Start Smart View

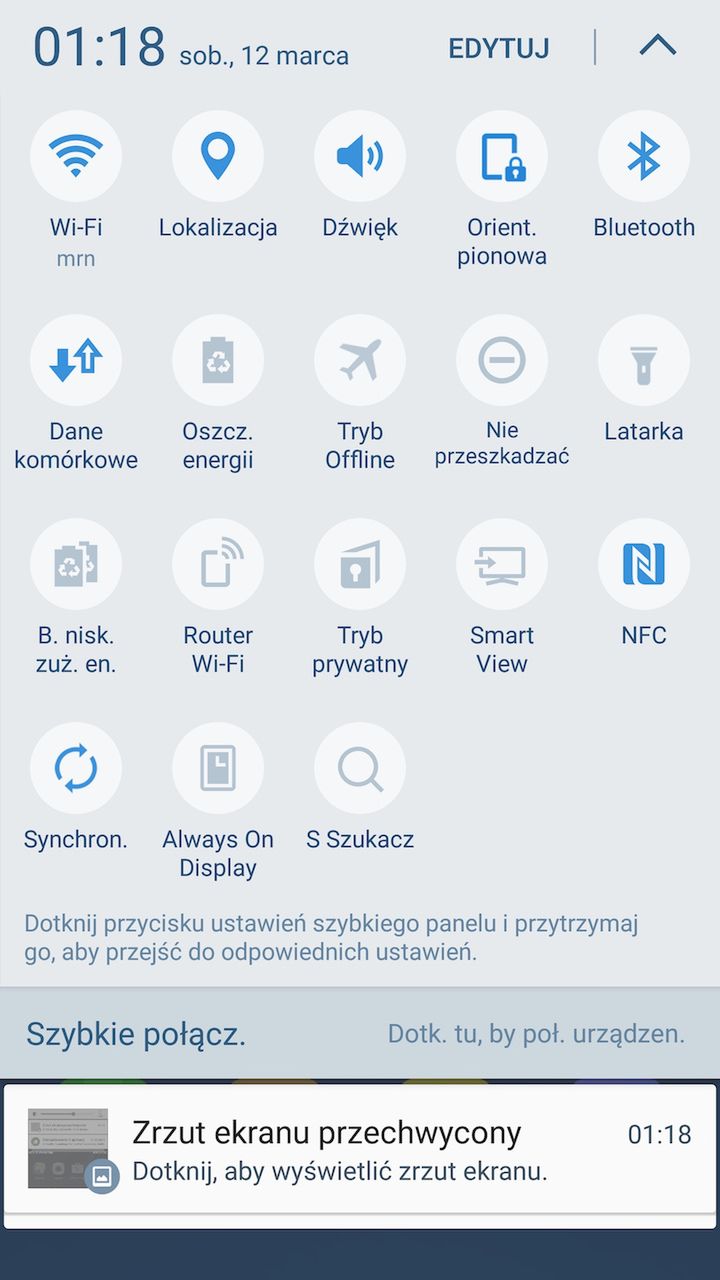pyautogui.click(x=502, y=564)
